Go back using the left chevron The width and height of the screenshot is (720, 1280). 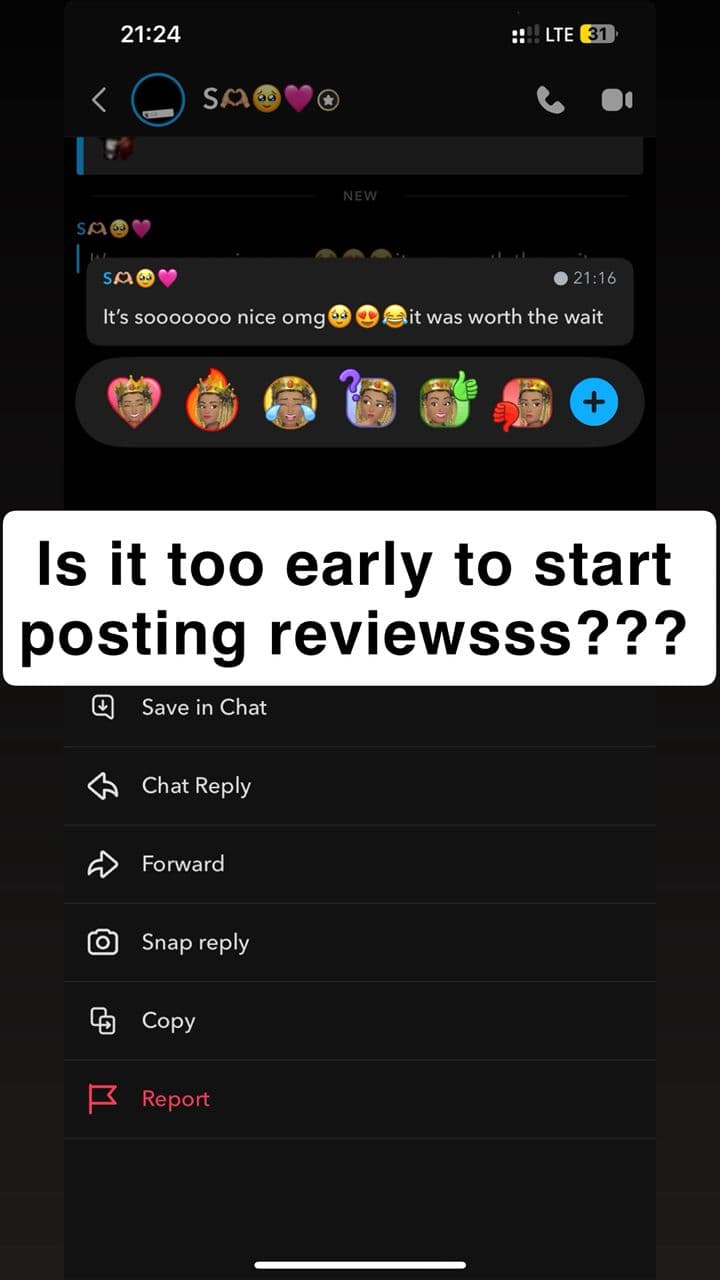click(98, 100)
